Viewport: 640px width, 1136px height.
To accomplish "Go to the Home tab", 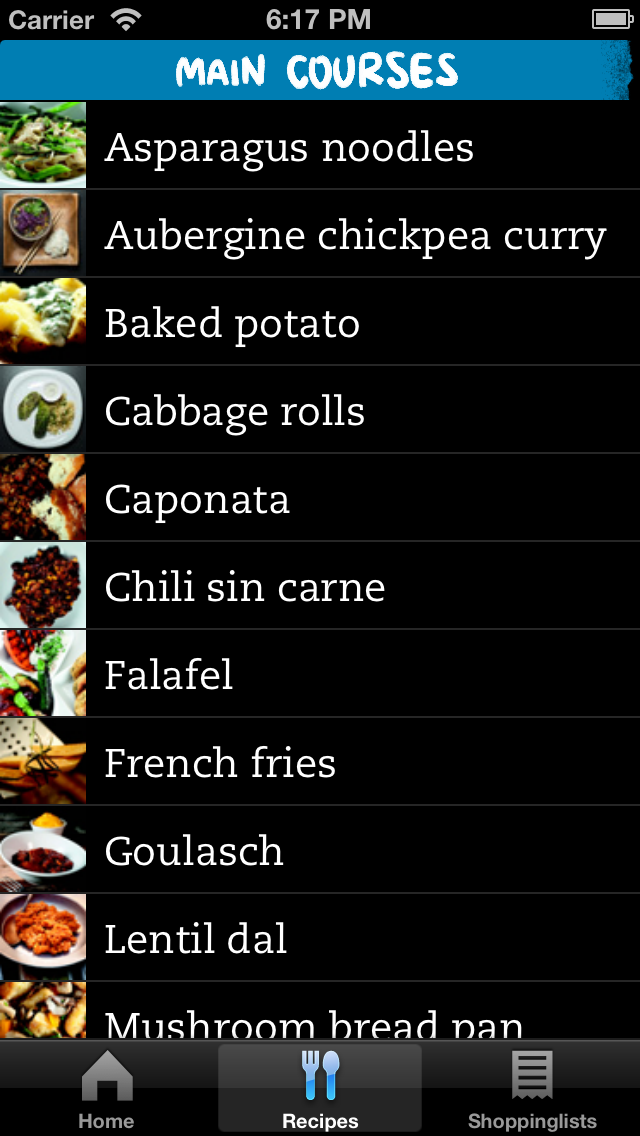I will click(x=106, y=1090).
